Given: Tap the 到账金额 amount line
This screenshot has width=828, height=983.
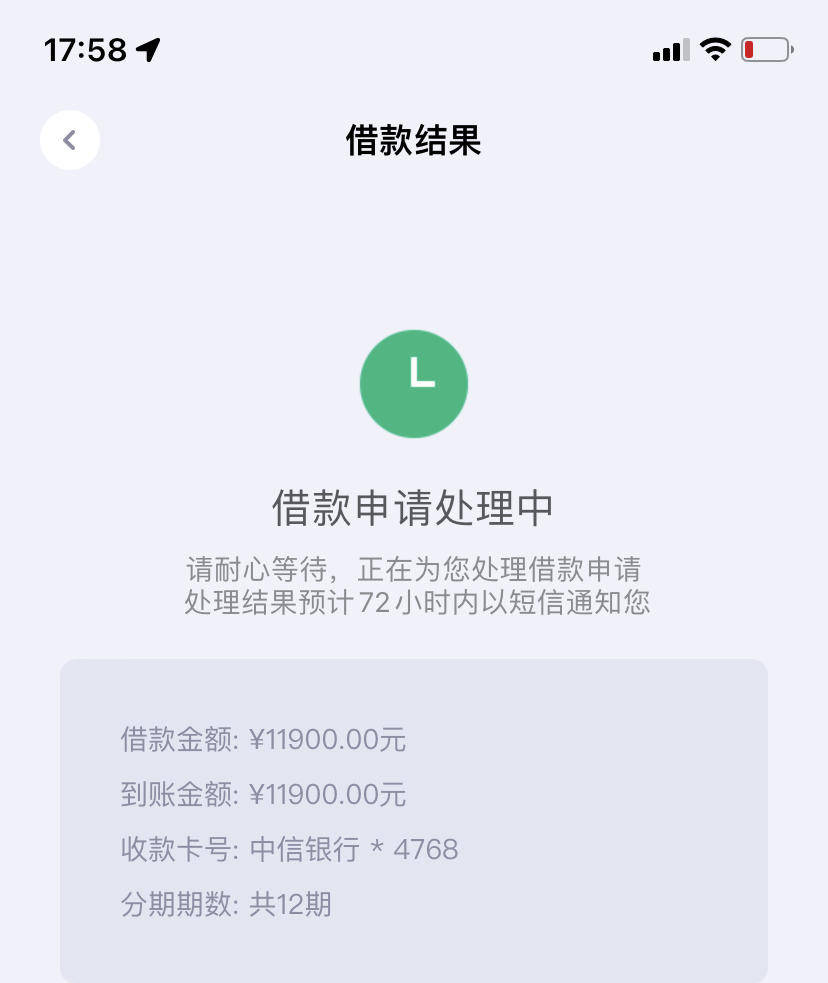Looking at the screenshot, I should 262,794.
